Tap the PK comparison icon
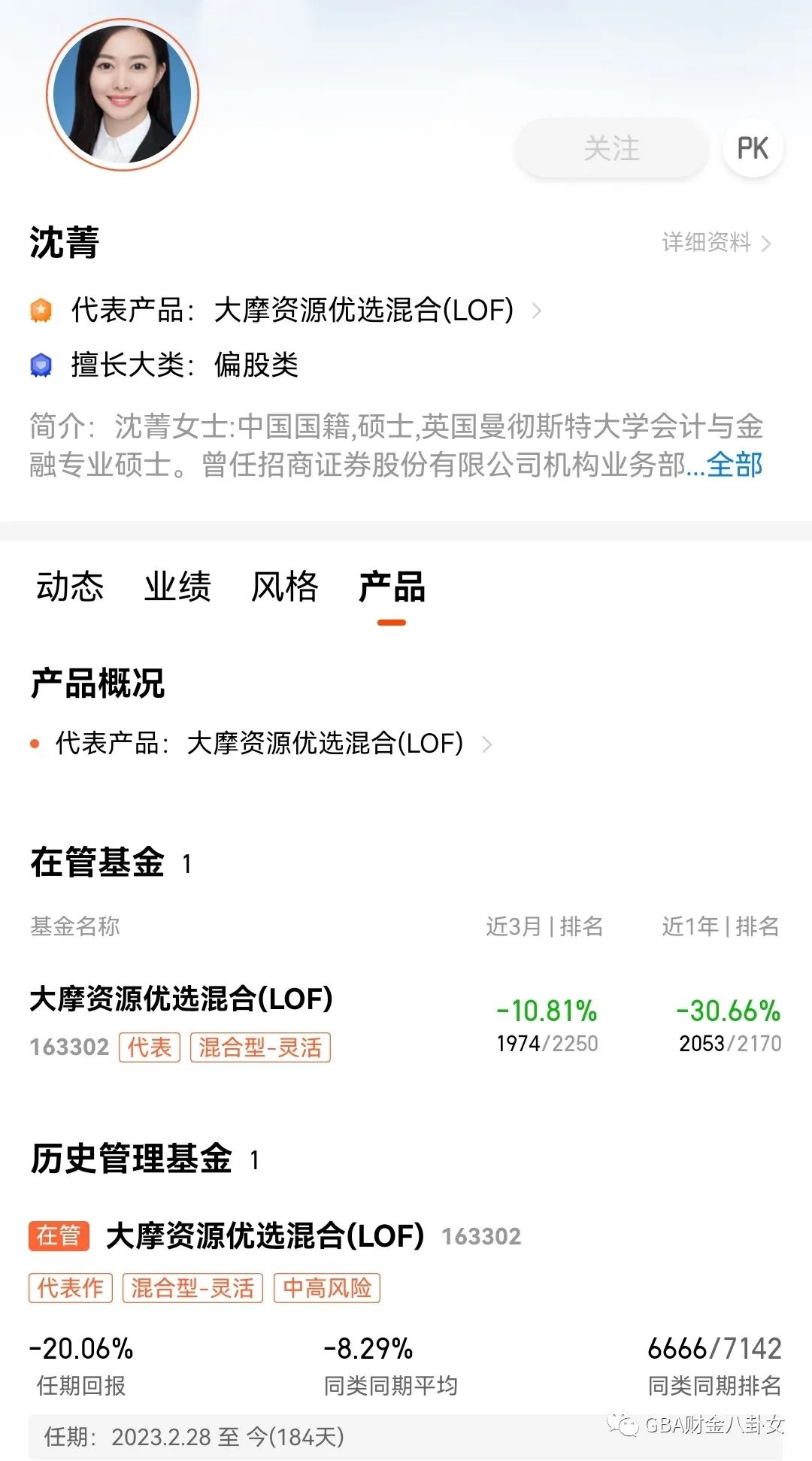The image size is (812, 1461). [x=754, y=147]
